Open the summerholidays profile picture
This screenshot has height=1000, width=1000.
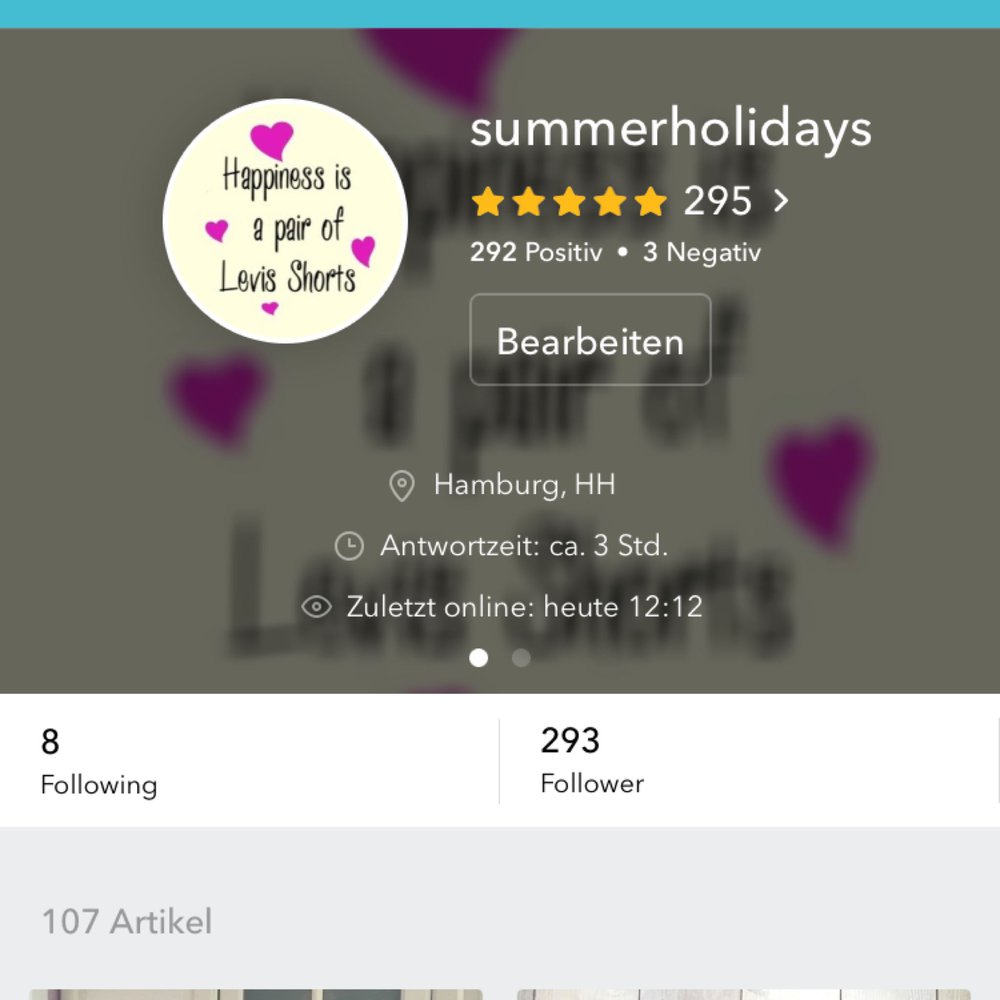(x=285, y=221)
